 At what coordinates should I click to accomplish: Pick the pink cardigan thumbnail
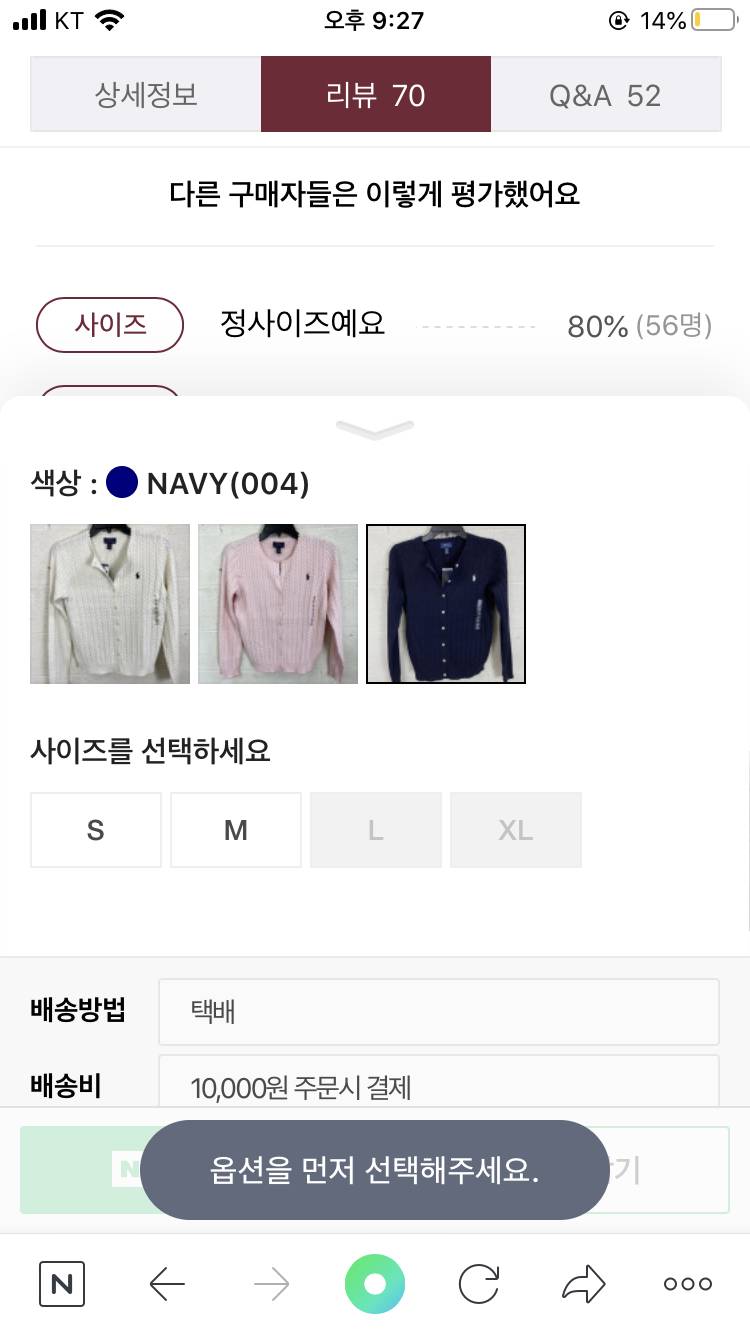(277, 604)
